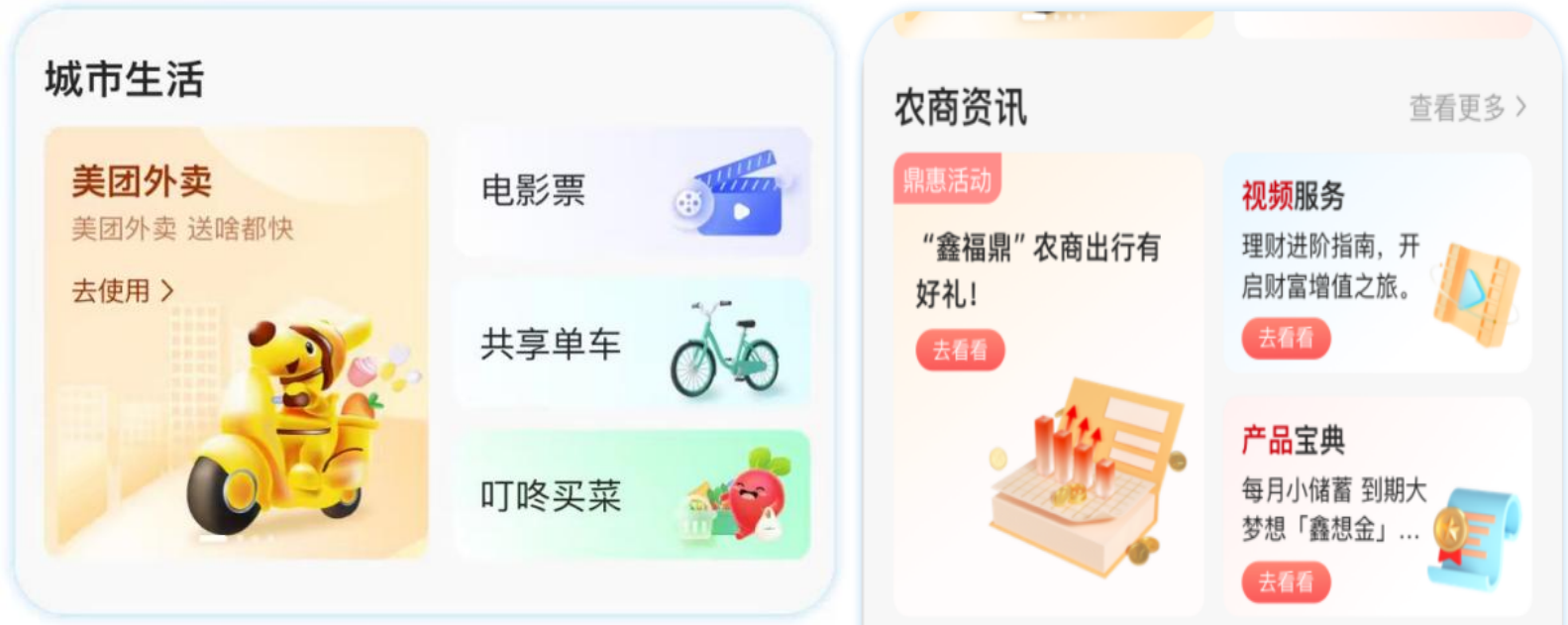Open the 电影票 tile

(x=632, y=191)
